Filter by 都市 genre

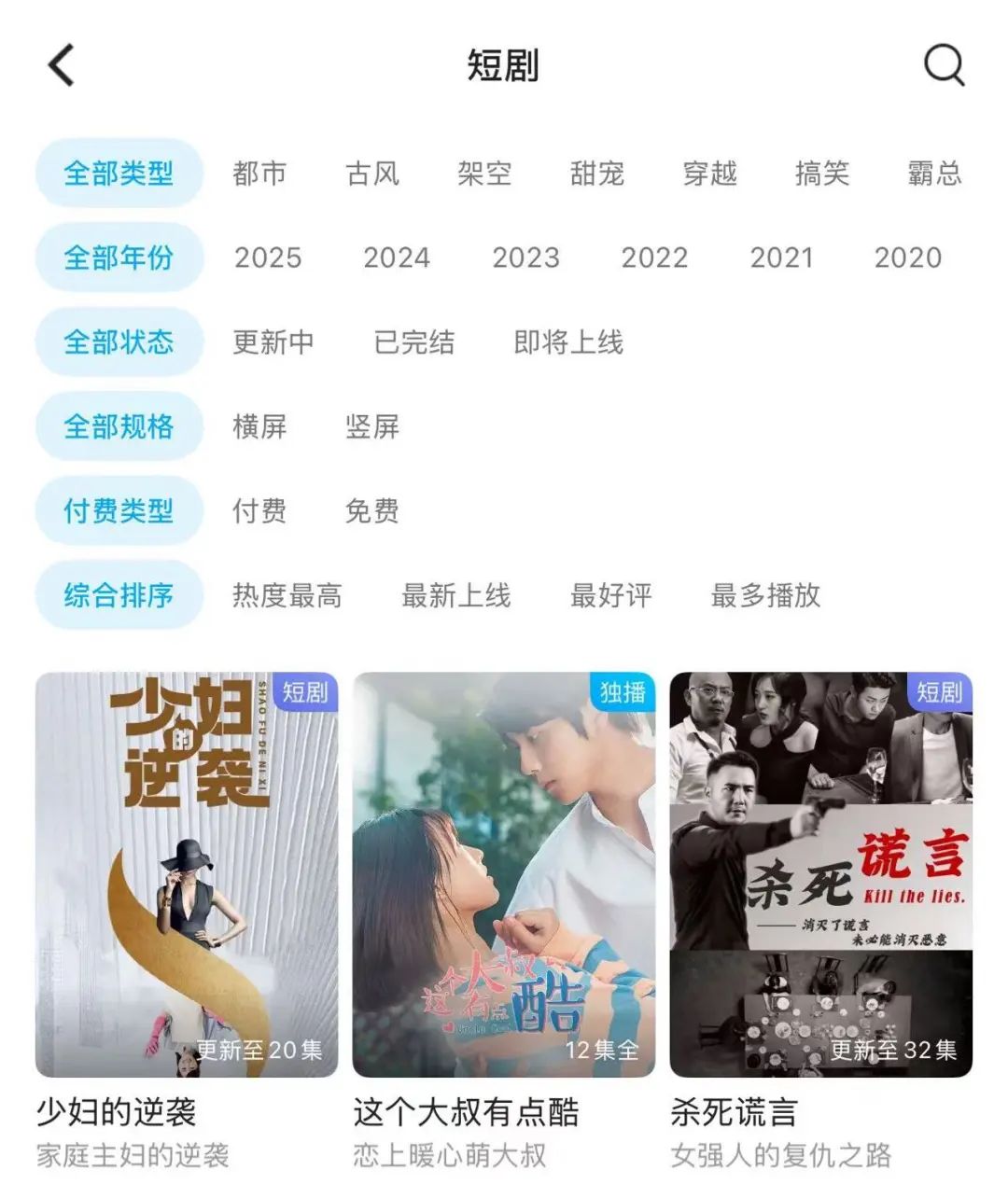(x=259, y=174)
